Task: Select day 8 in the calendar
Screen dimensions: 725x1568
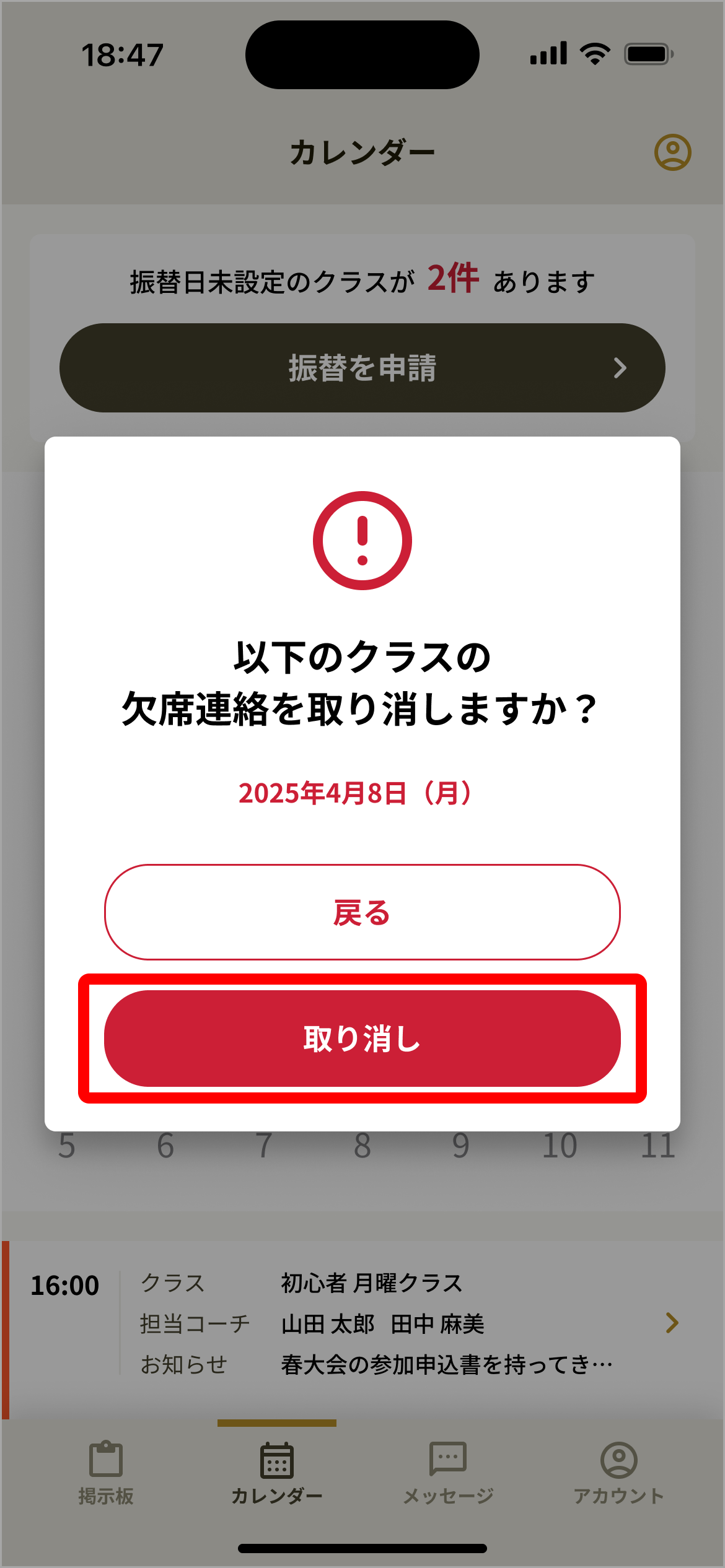Action: (x=362, y=1146)
